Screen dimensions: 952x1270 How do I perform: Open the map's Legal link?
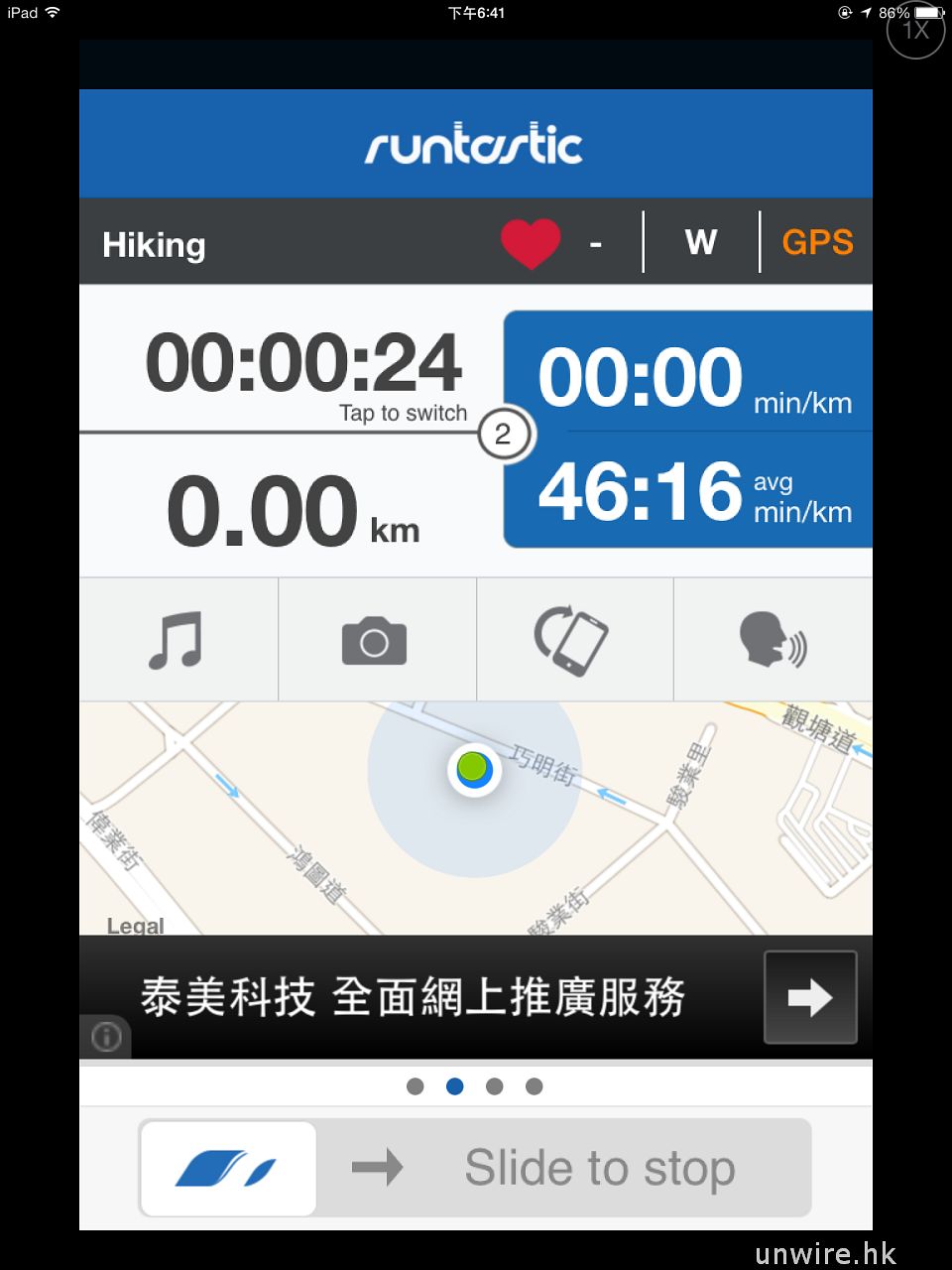click(x=136, y=925)
